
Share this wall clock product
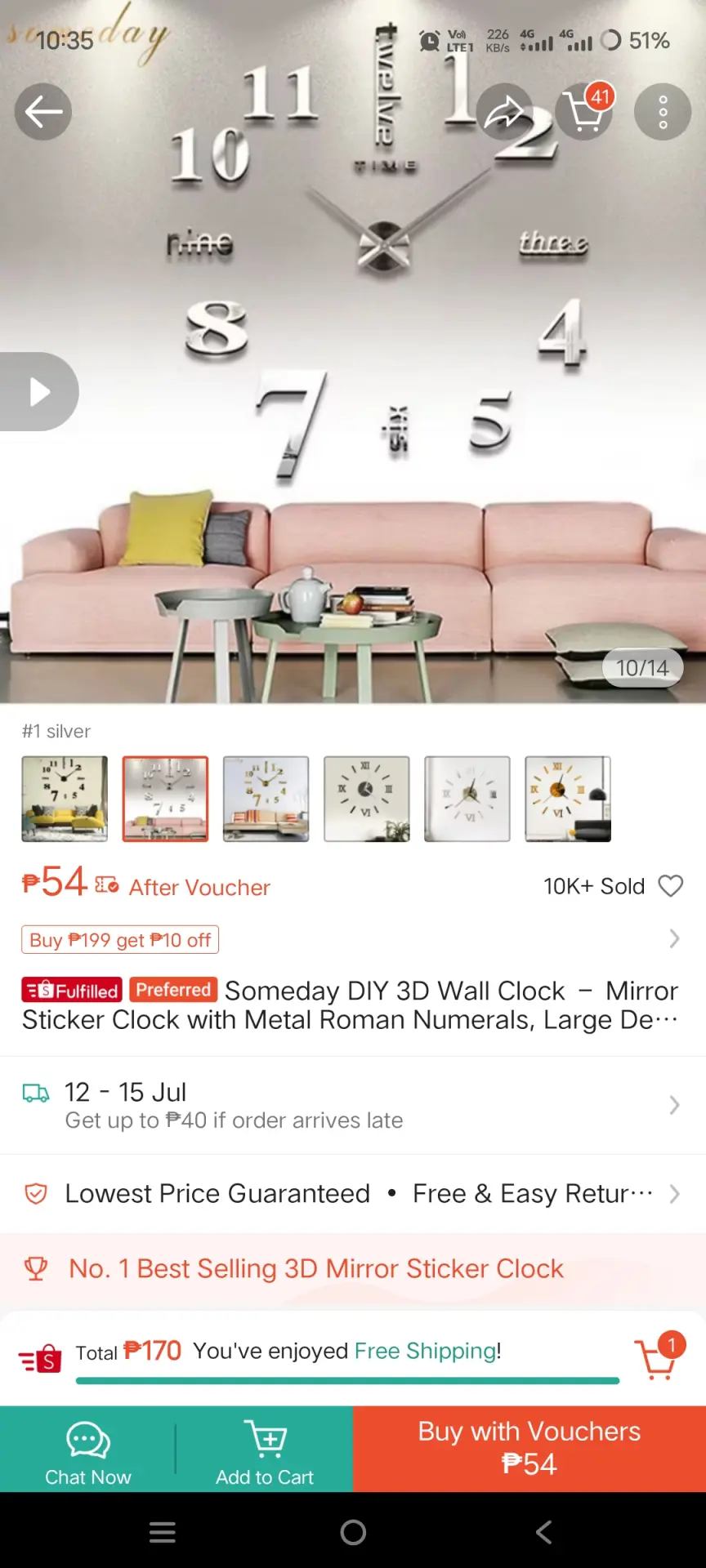504,112
